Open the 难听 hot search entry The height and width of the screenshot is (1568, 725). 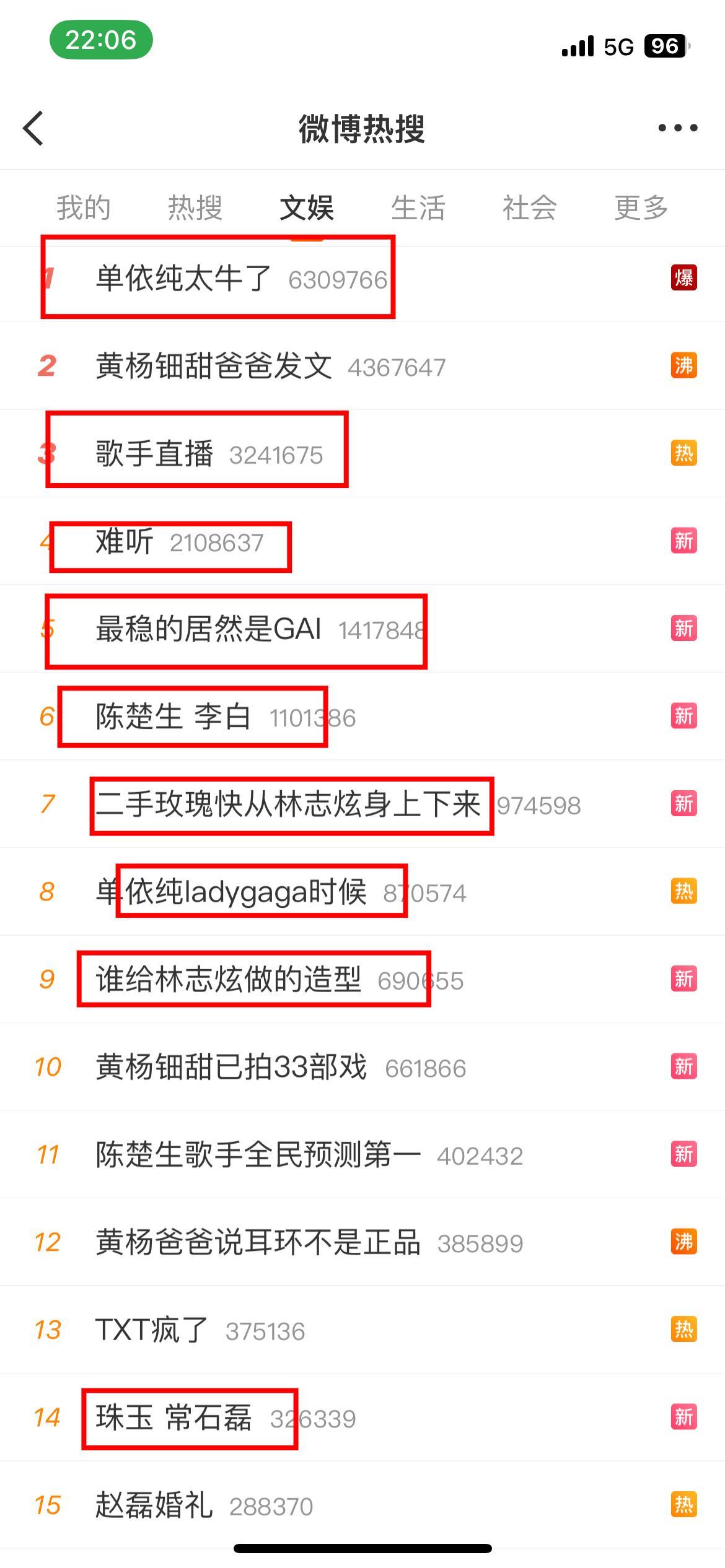pyautogui.click(x=362, y=541)
